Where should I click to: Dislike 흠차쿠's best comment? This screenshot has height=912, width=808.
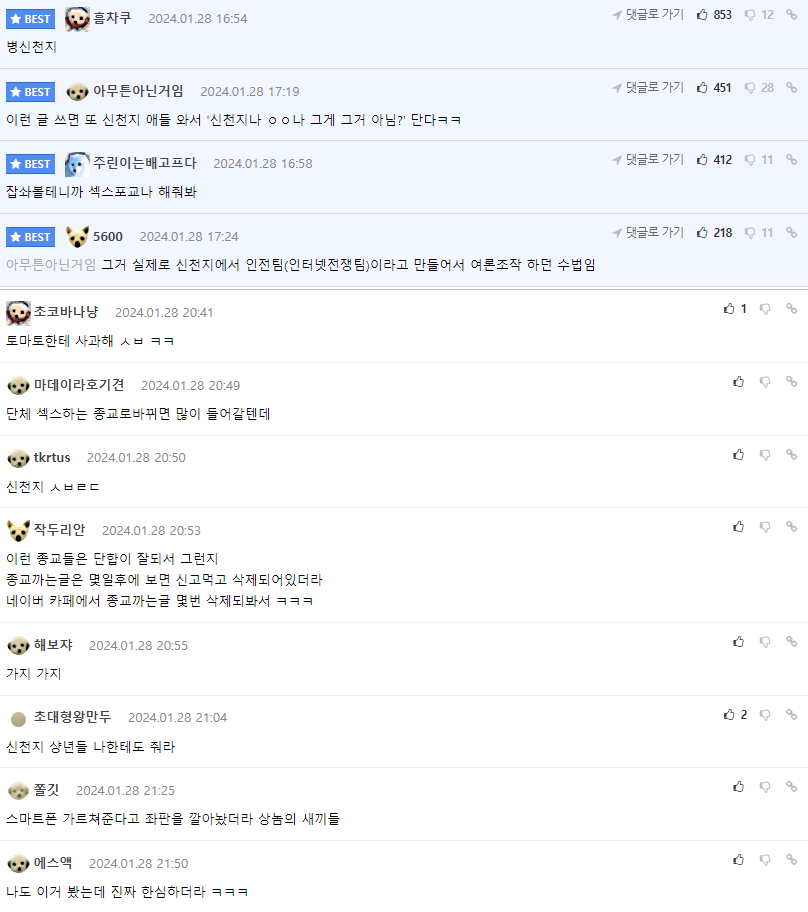point(750,15)
